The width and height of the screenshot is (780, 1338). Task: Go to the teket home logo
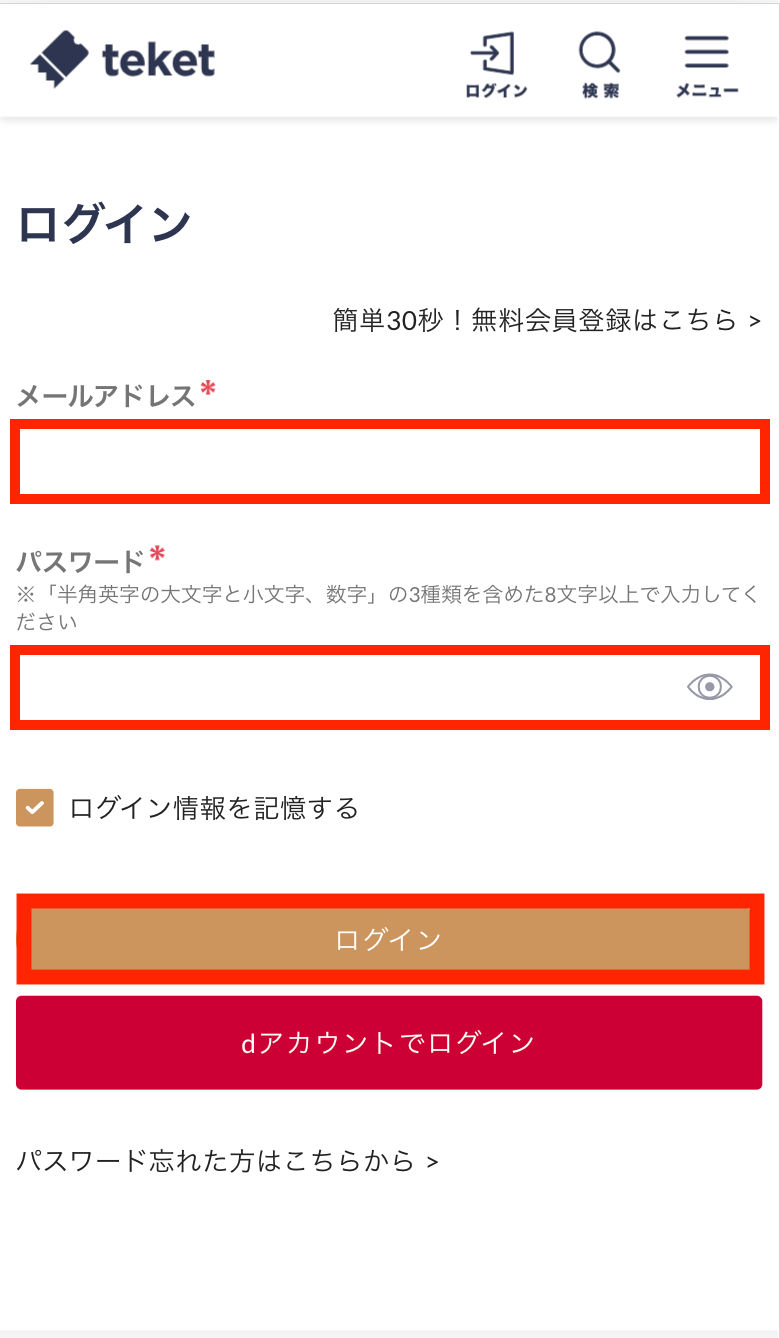point(123,60)
